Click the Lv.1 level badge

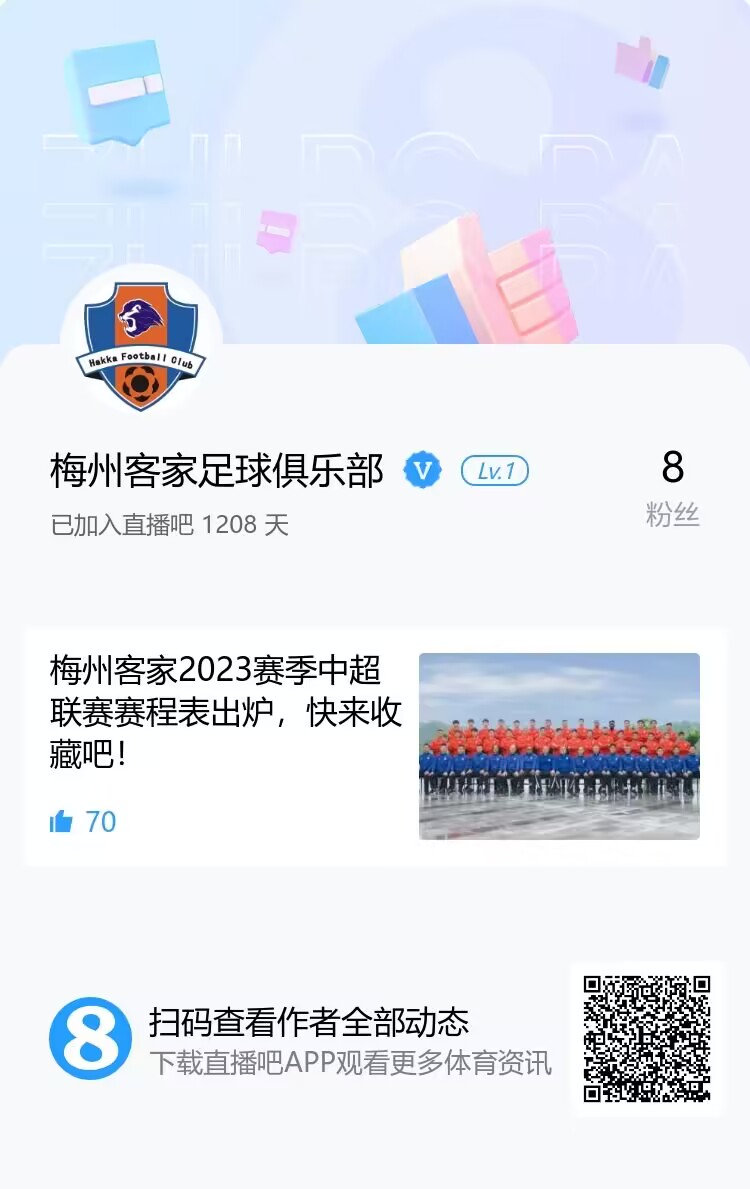pyautogui.click(x=494, y=470)
